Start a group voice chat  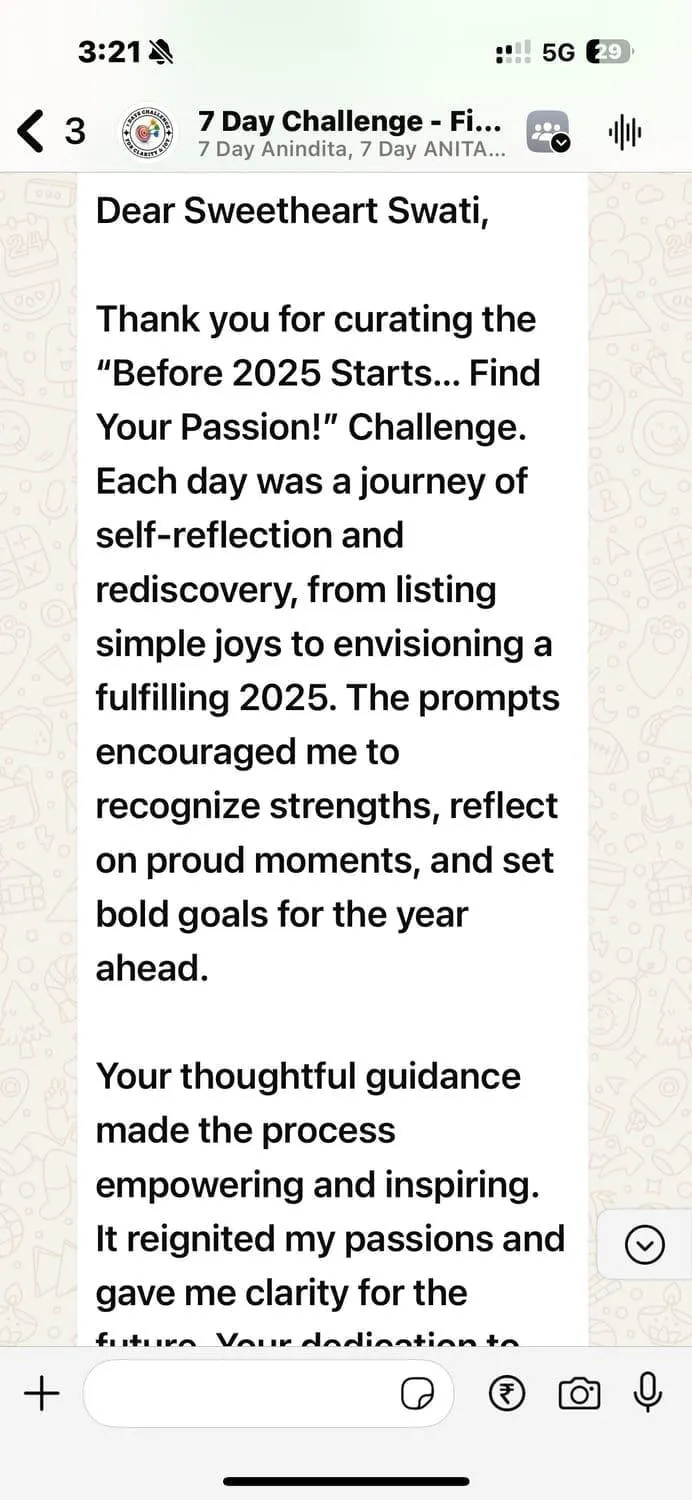coord(626,132)
